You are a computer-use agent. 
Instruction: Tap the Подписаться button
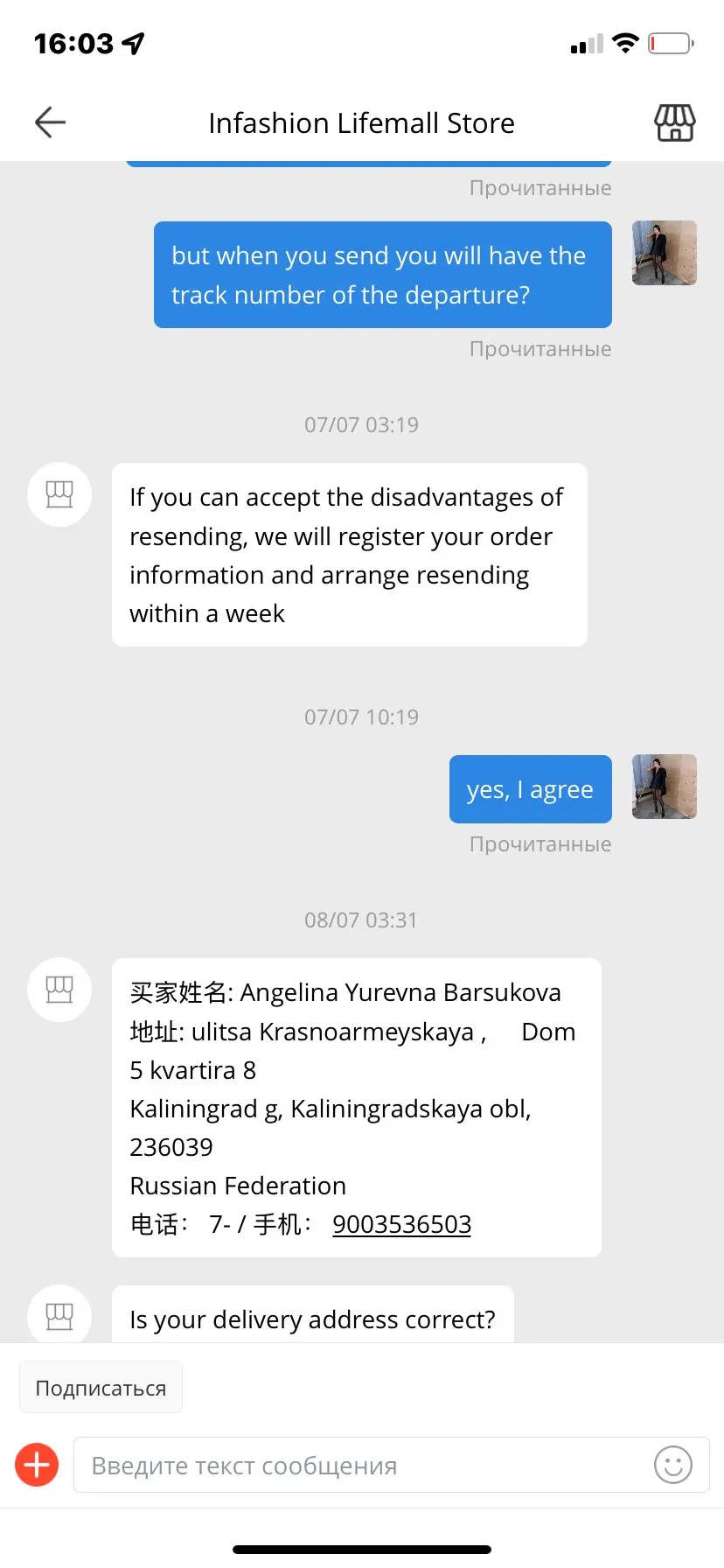tap(101, 1388)
